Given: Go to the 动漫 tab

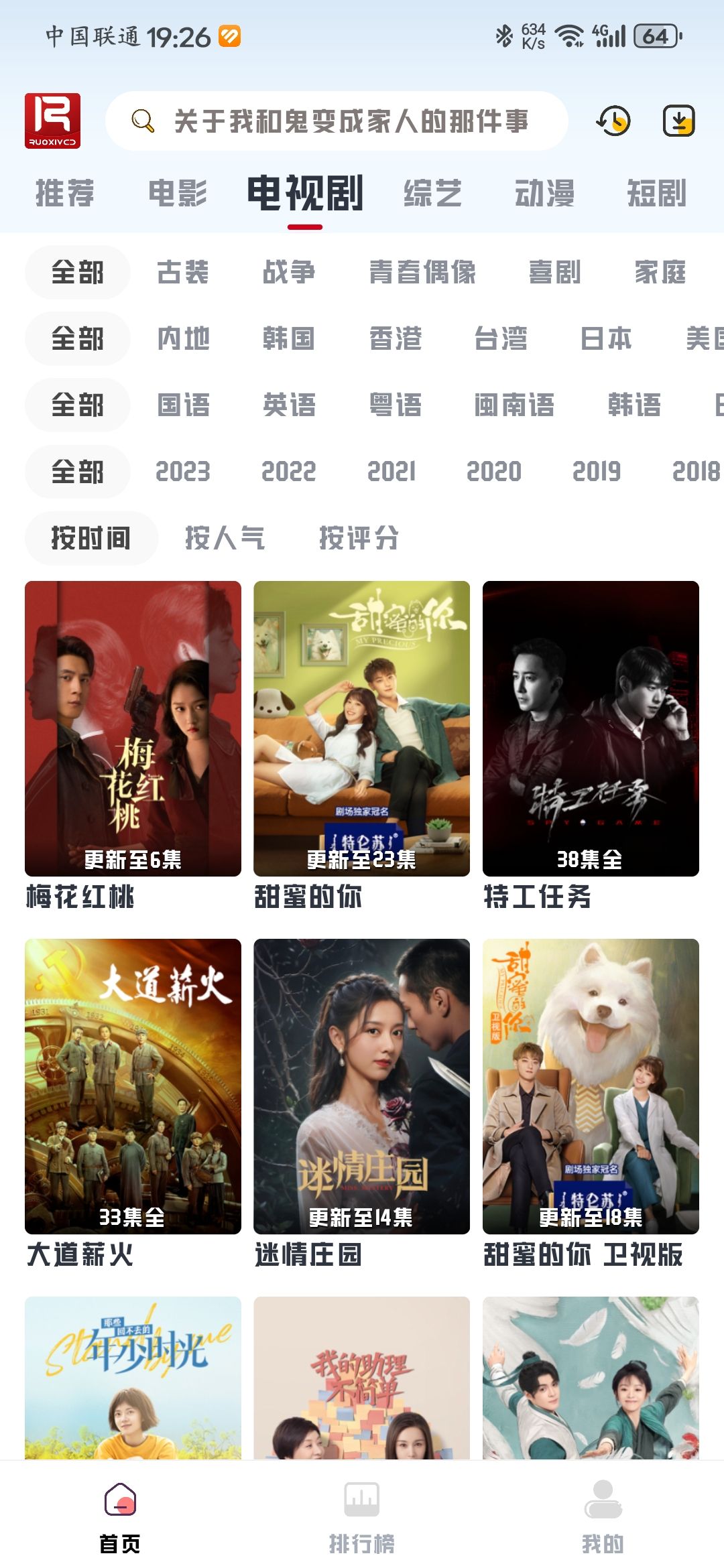Looking at the screenshot, I should [544, 194].
